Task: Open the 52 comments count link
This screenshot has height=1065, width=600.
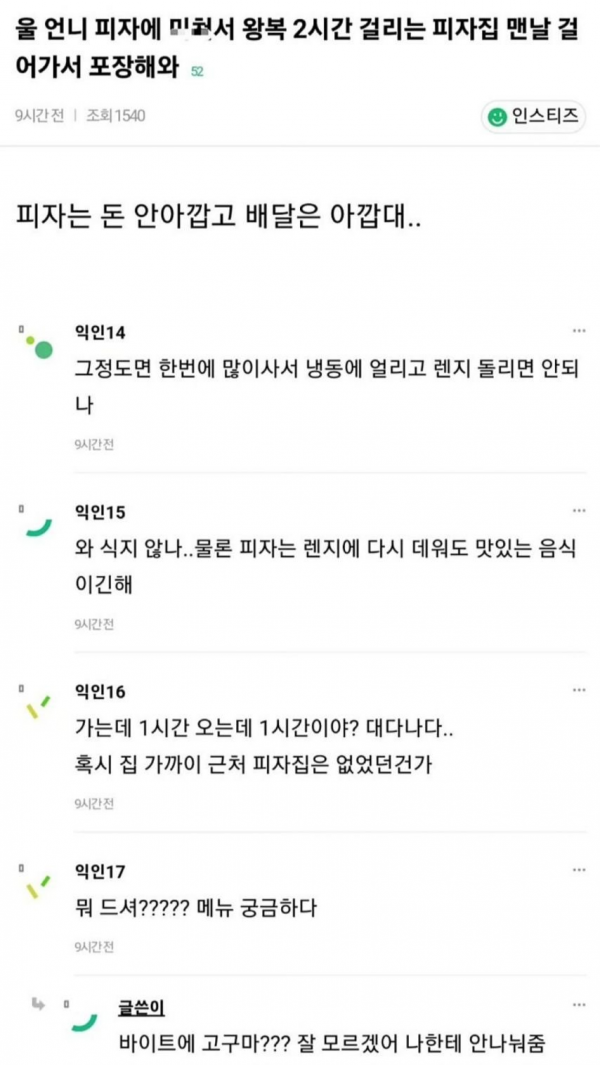Action: [x=195, y=73]
